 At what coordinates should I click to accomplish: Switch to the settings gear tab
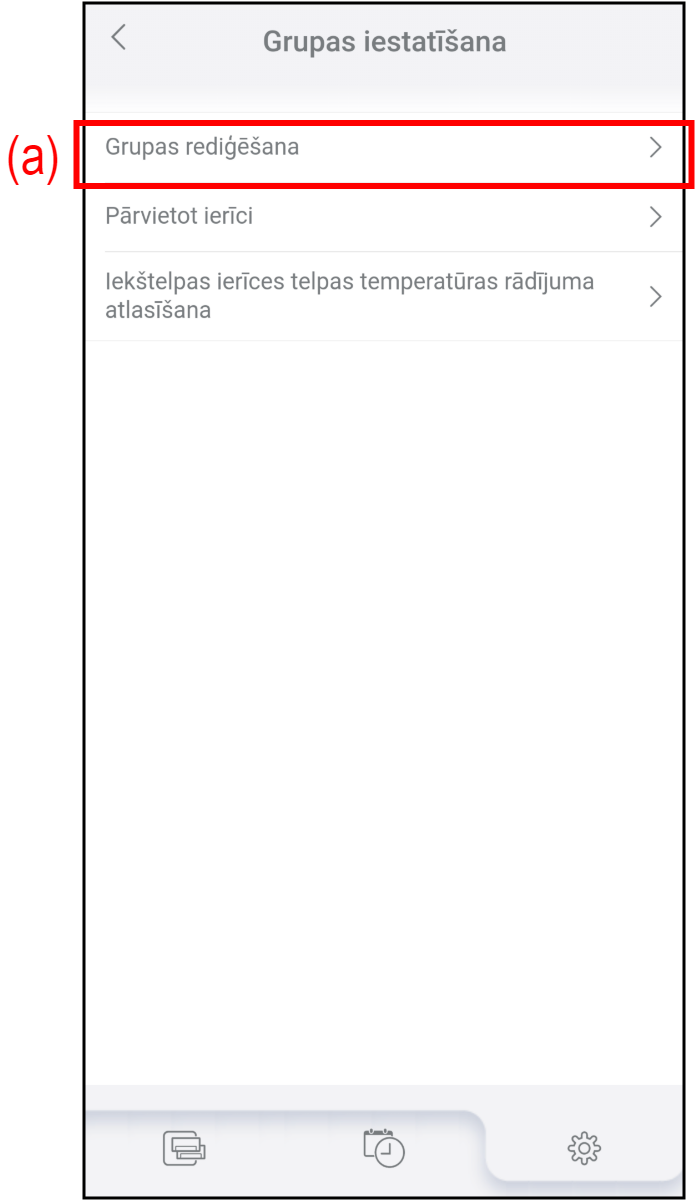tap(584, 1147)
